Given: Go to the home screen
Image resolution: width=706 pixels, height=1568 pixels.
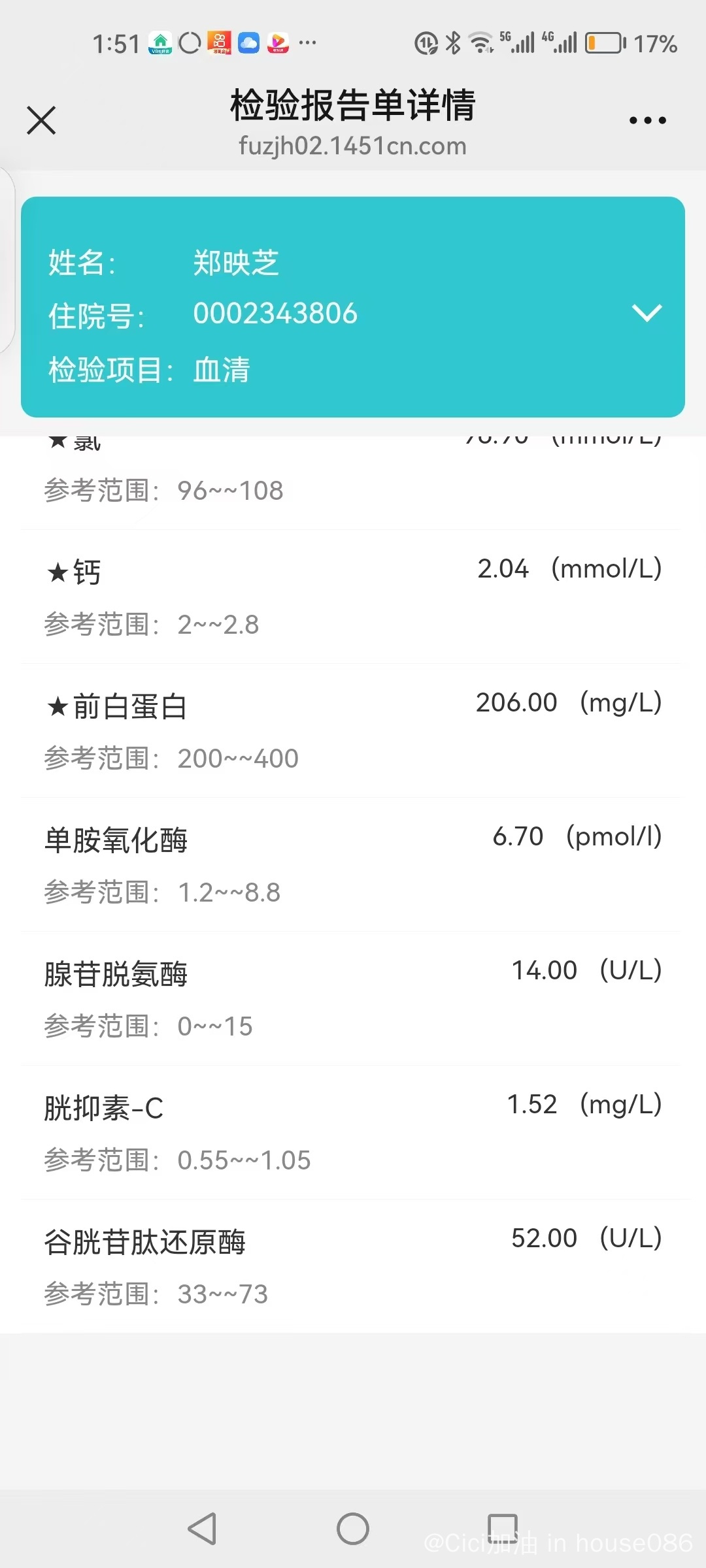Looking at the screenshot, I should point(353,1529).
